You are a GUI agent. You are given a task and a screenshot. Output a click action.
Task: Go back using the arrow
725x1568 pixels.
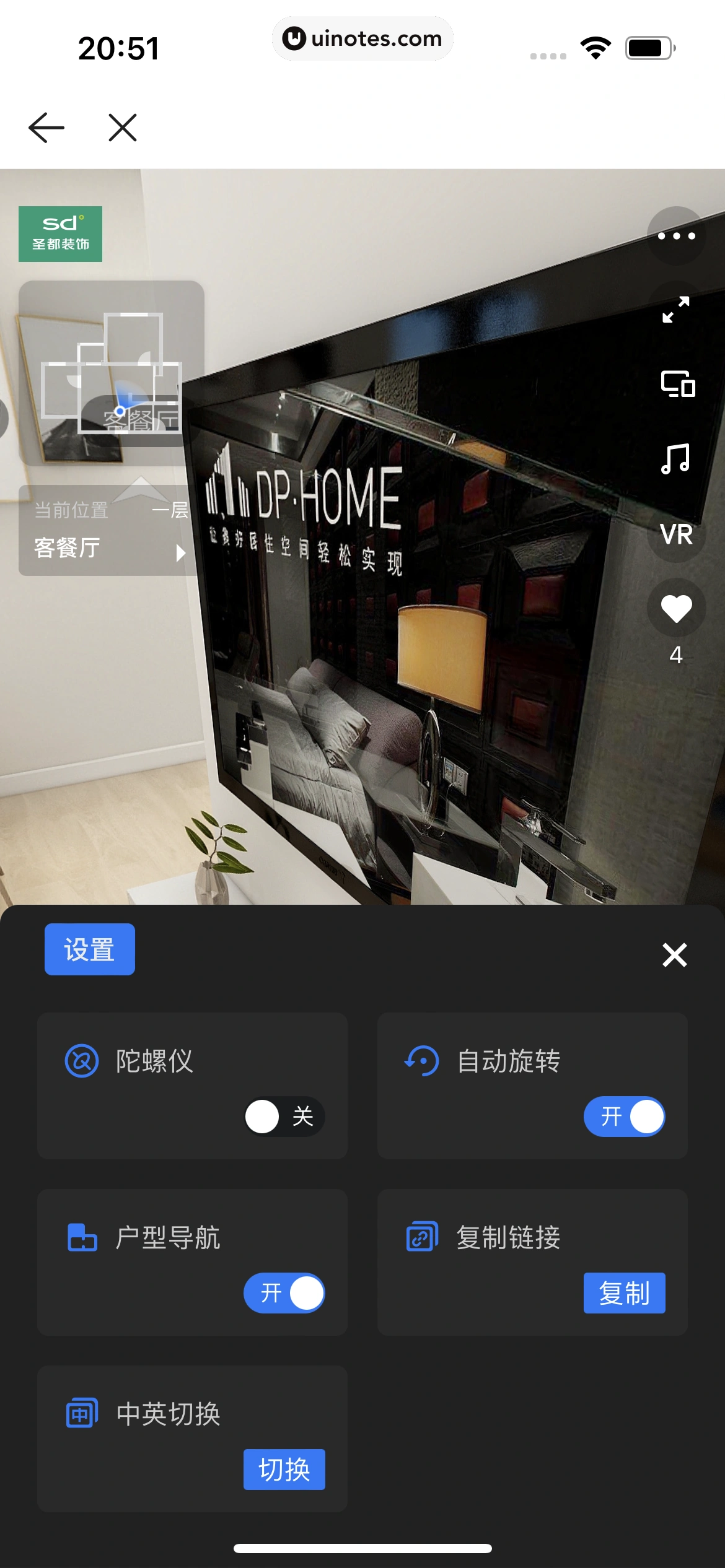46,128
